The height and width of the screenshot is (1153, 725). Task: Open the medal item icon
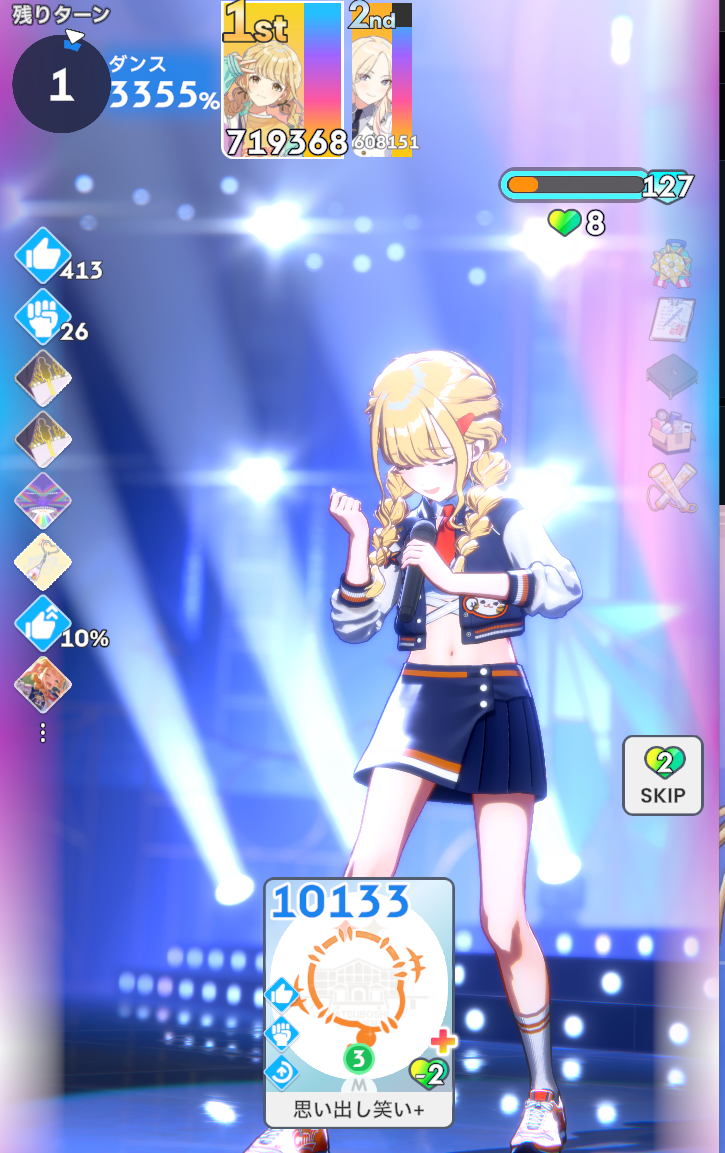click(672, 264)
